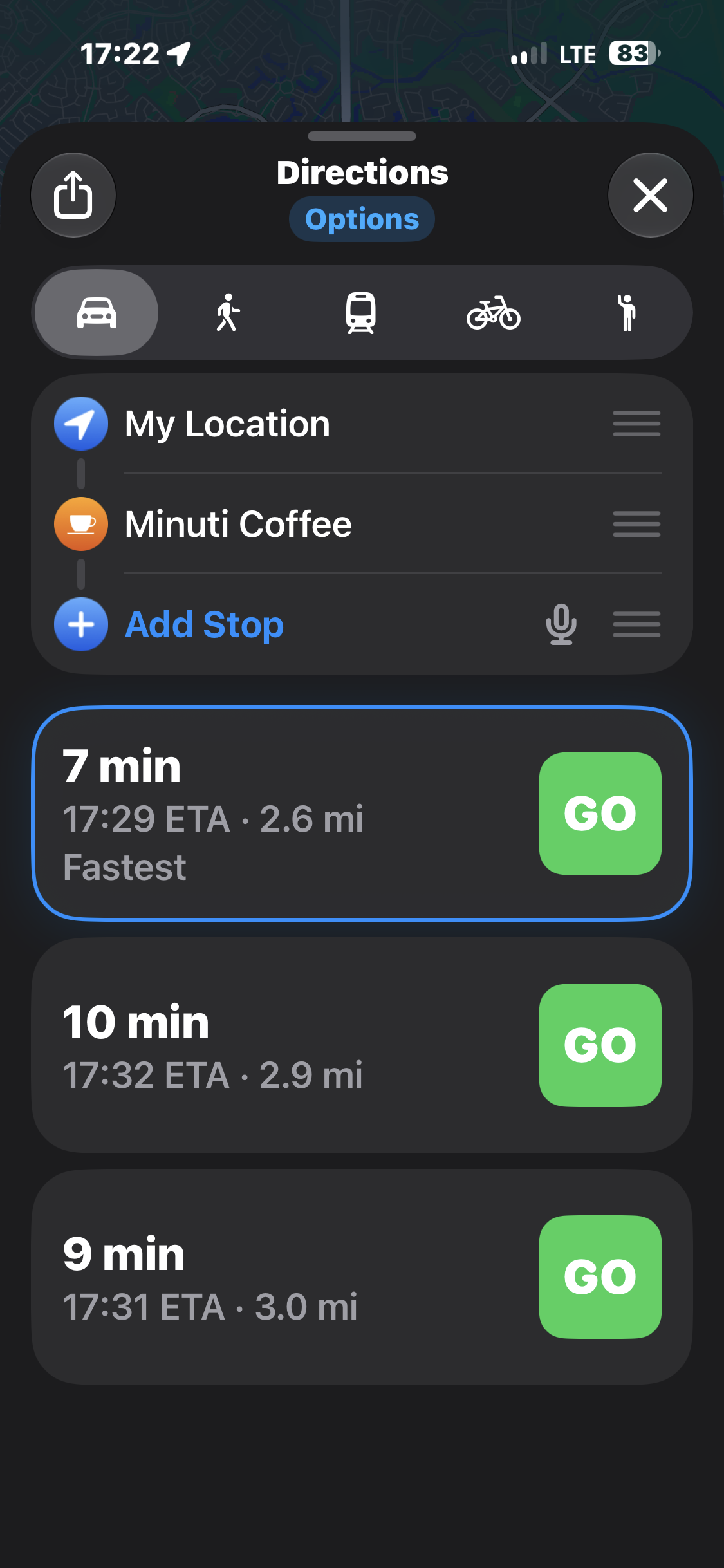Switch to transit directions

click(361, 313)
